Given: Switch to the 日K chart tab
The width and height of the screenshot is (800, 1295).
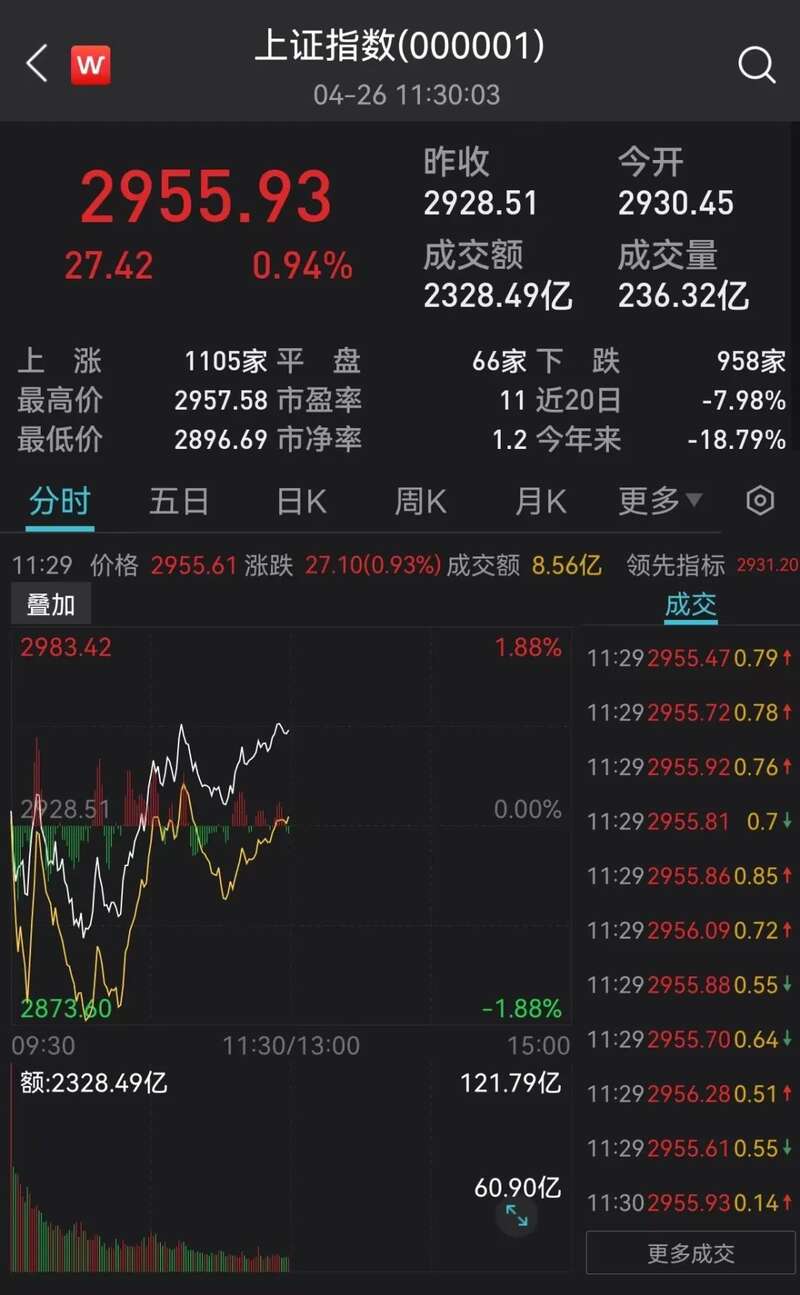Looking at the screenshot, I should point(301,501).
